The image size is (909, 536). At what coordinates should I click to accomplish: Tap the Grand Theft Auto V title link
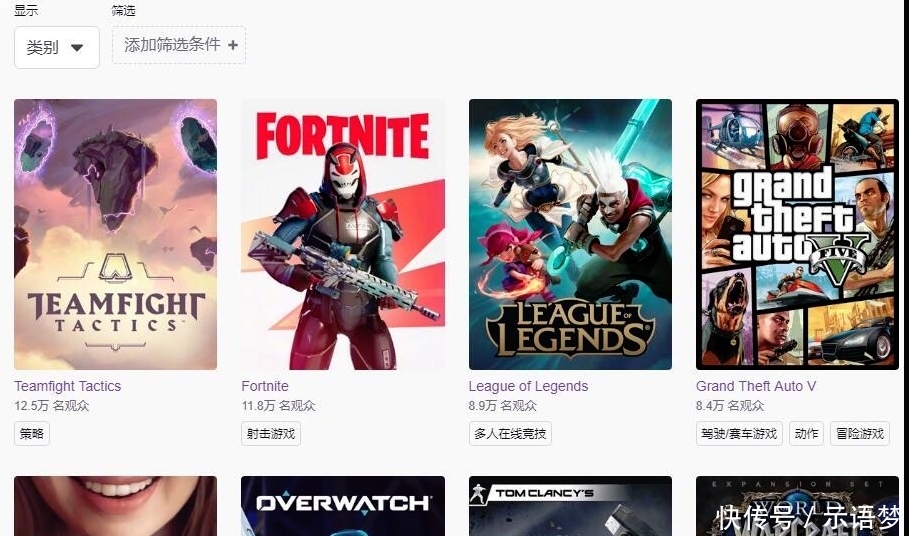pyautogui.click(x=756, y=386)
